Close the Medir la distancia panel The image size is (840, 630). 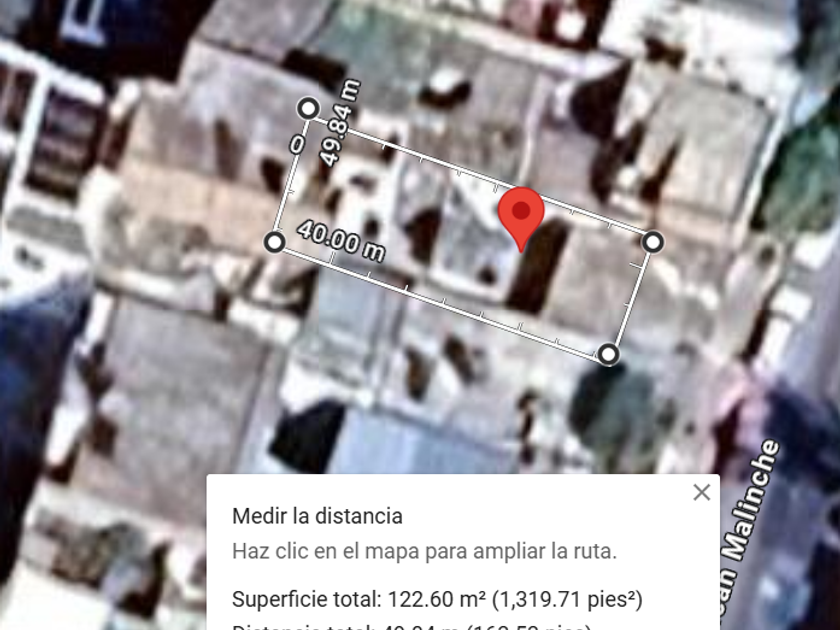coord(701,492)
